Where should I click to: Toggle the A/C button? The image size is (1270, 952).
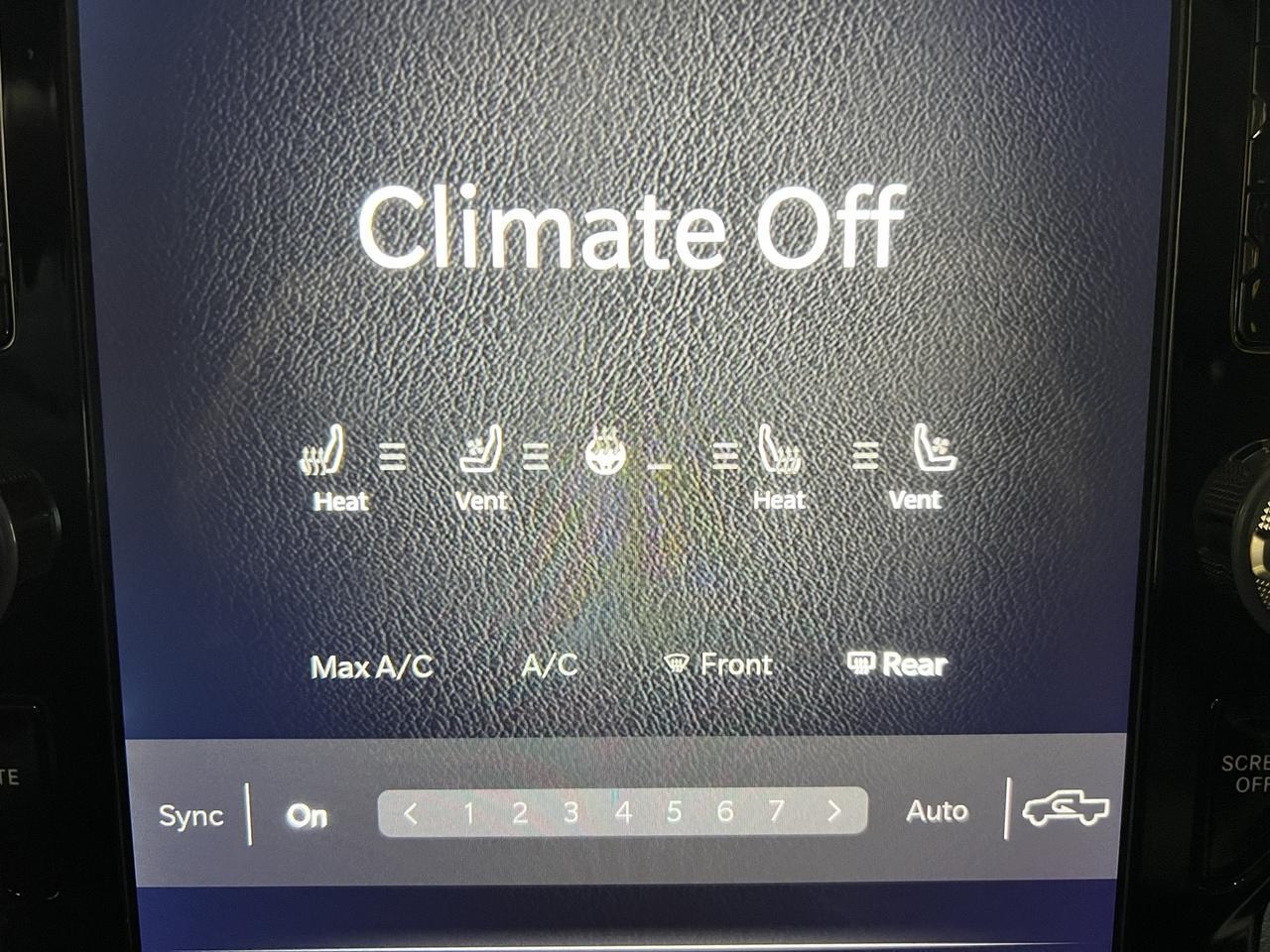[x=550, y=665]
